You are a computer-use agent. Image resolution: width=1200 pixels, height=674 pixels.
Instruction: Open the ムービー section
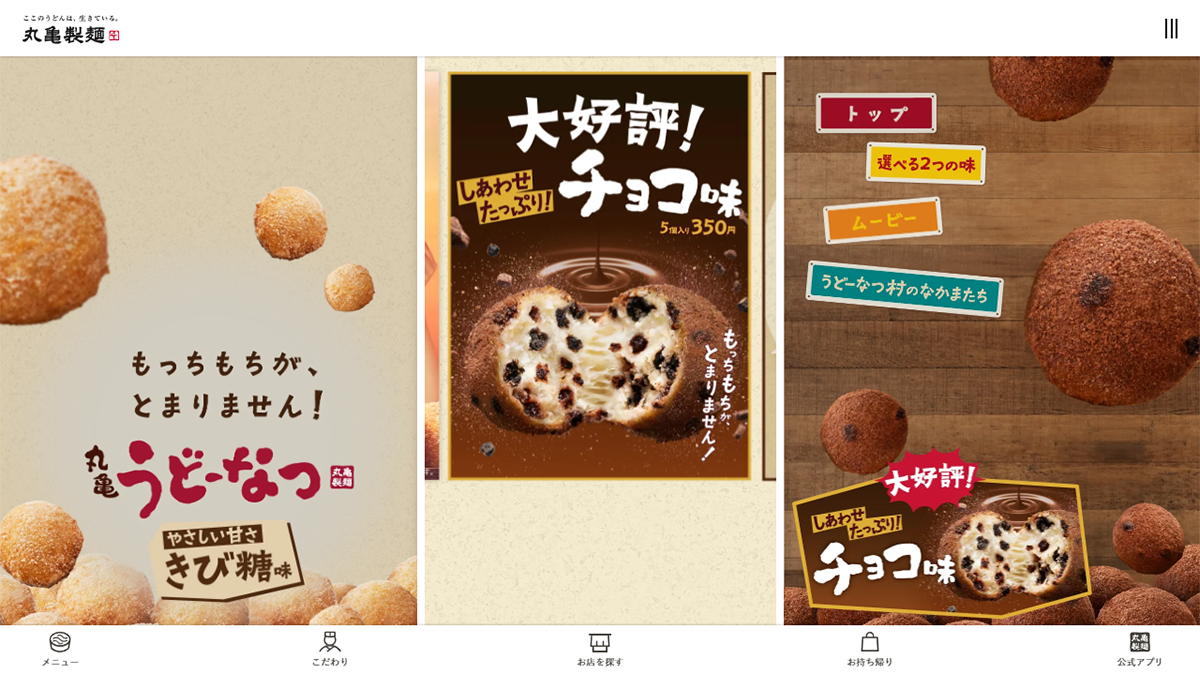883,220
